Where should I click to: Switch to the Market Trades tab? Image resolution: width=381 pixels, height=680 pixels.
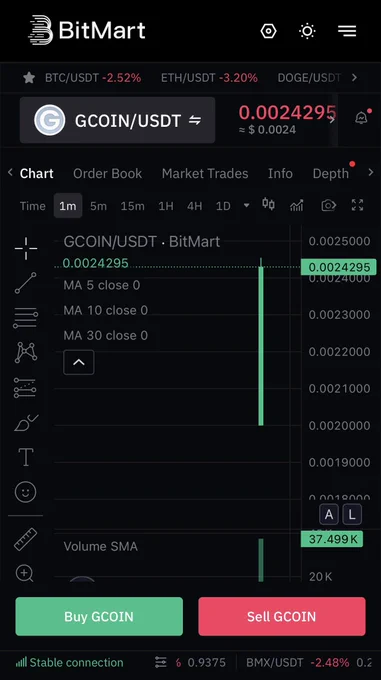(205, 173)
